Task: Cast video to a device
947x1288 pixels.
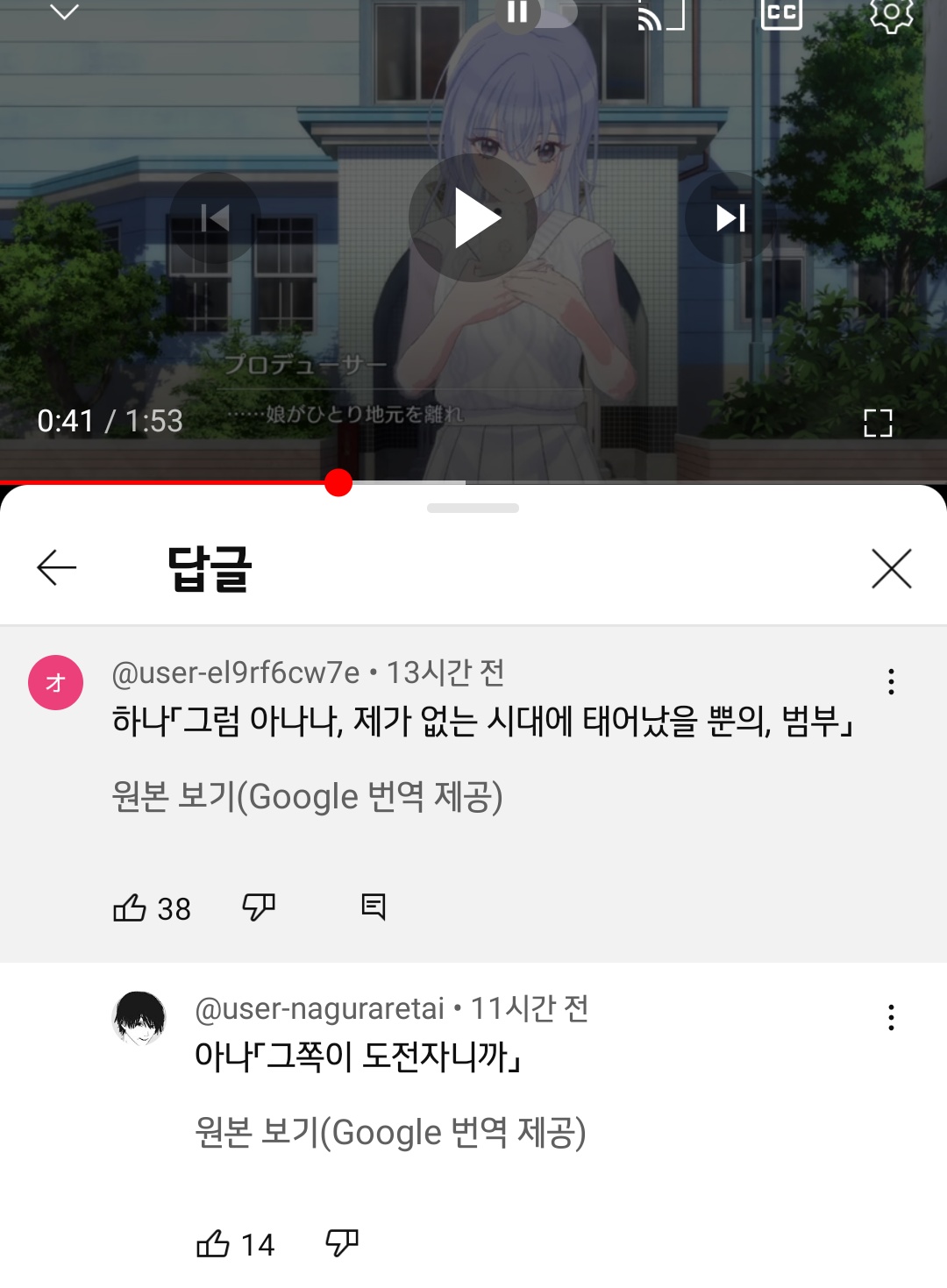Action: pyautogui.click(x=660, y=14)
